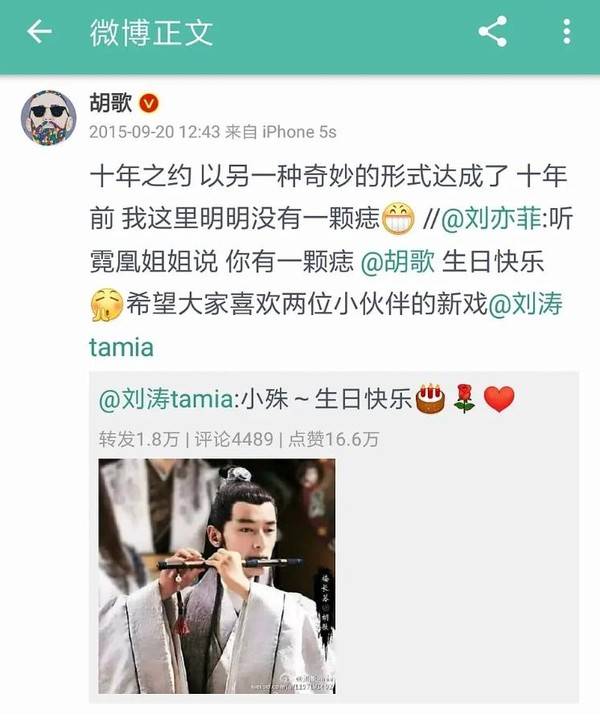
Task: Go back using the arrow
Action: coord(39,32)
